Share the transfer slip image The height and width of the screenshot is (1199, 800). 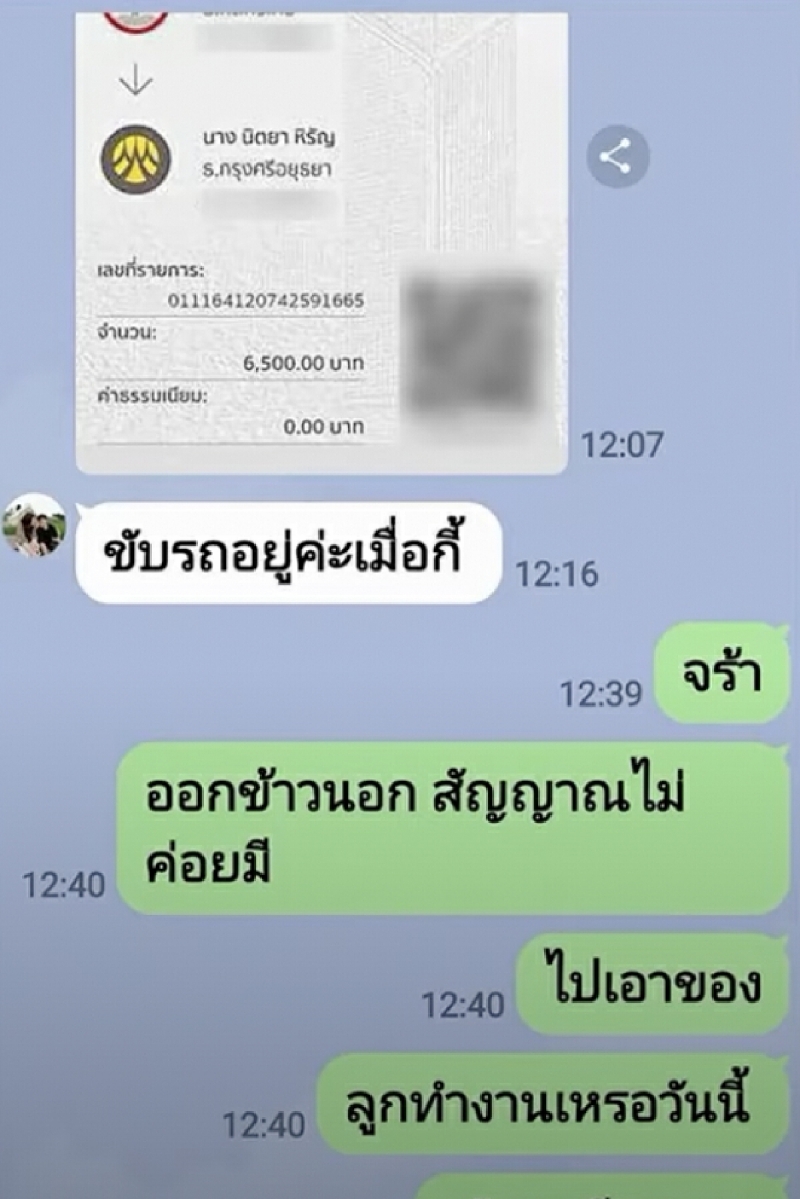[x=617, y=157]
